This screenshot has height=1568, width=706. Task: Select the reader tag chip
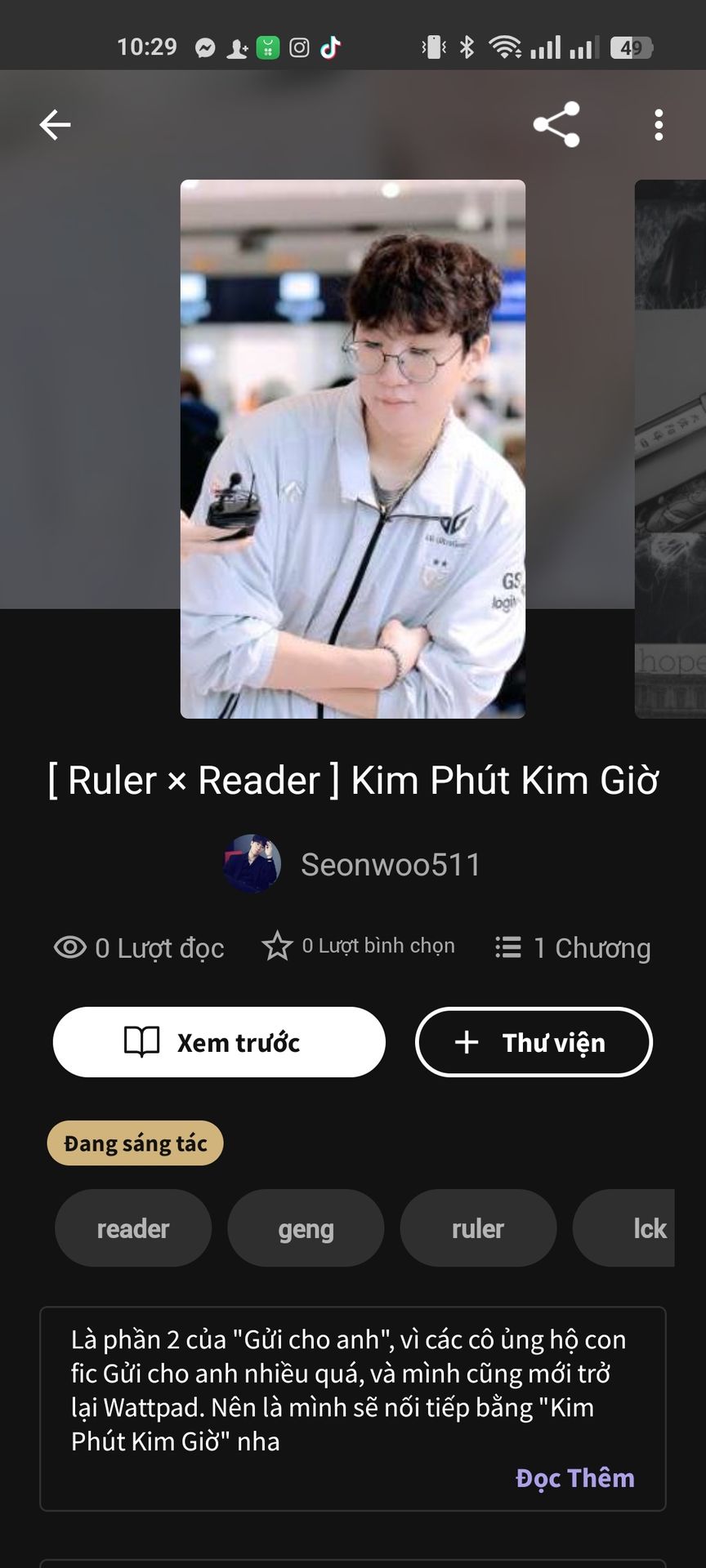tap(133, 1228)
